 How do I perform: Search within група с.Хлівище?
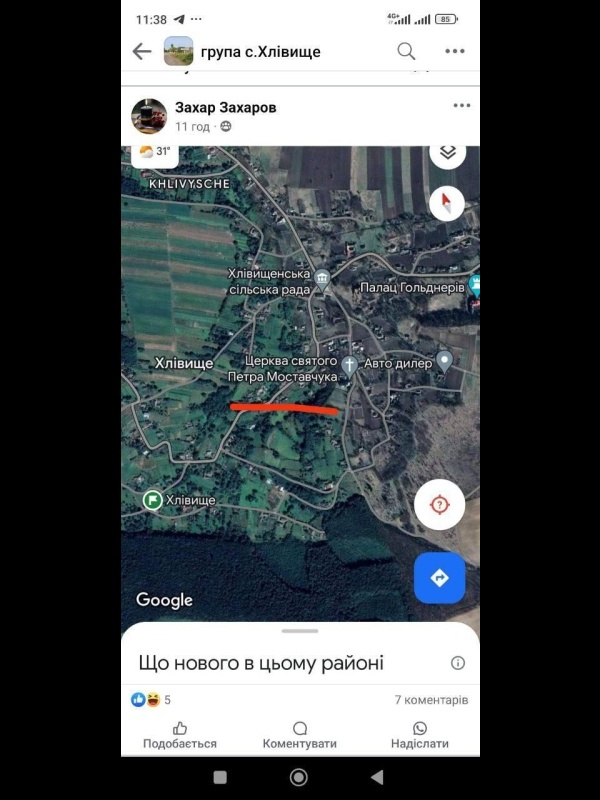pyautogui.click(x=406, y=52)
